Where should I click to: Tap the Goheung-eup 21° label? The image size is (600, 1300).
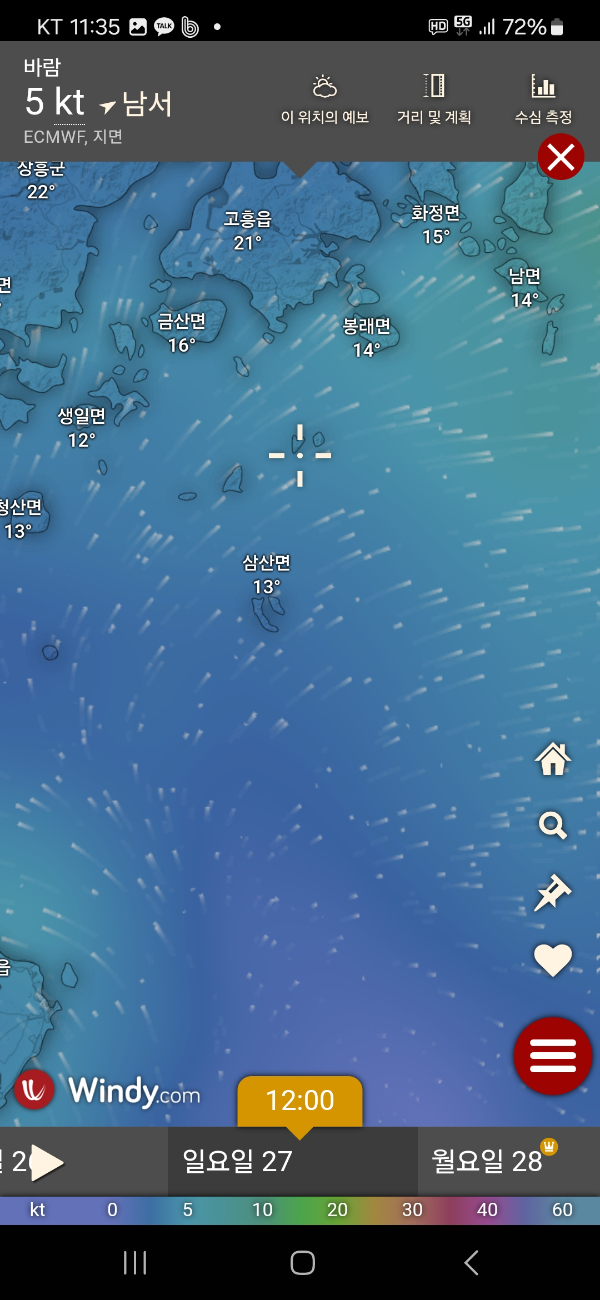pyautogui.click(x=247, y=230)
